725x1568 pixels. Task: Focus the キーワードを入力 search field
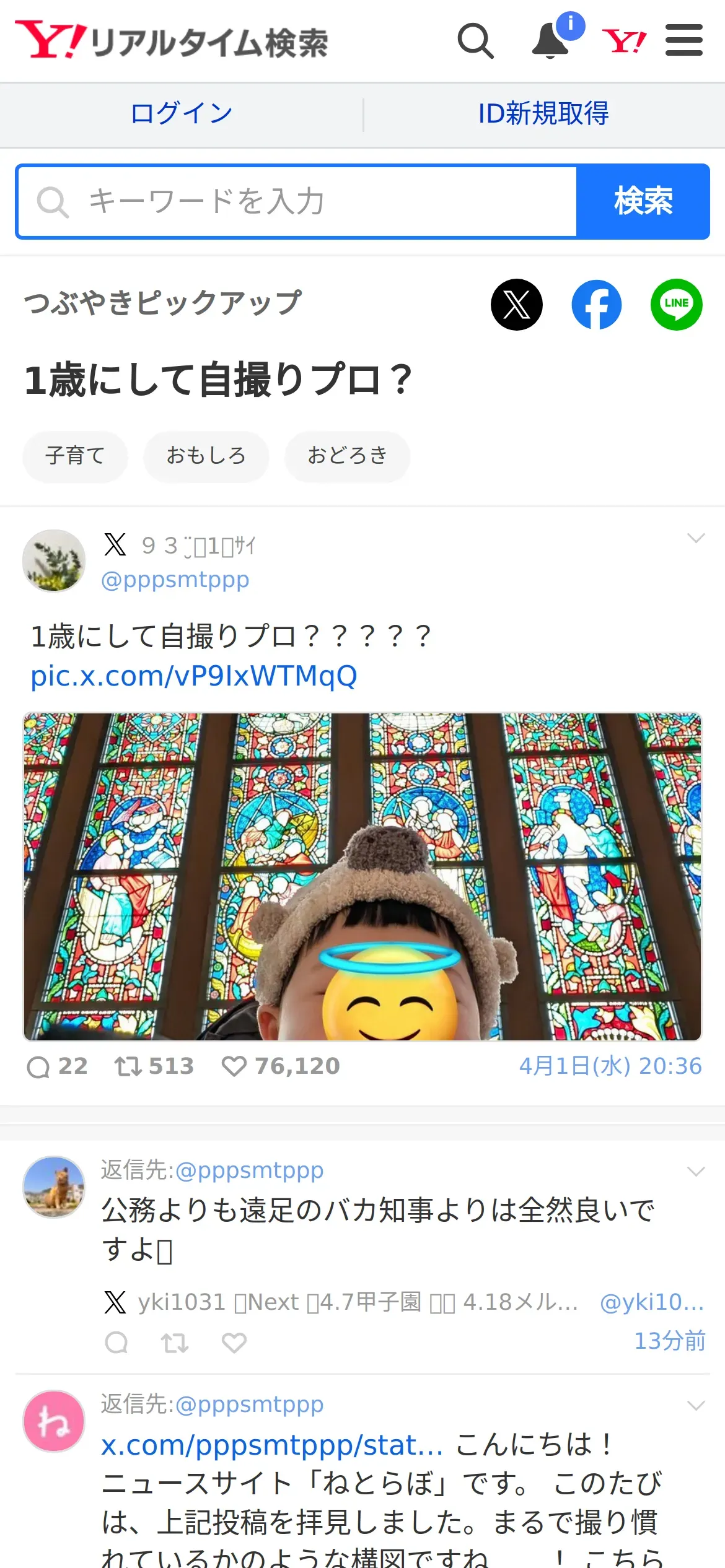pos(297,201)
